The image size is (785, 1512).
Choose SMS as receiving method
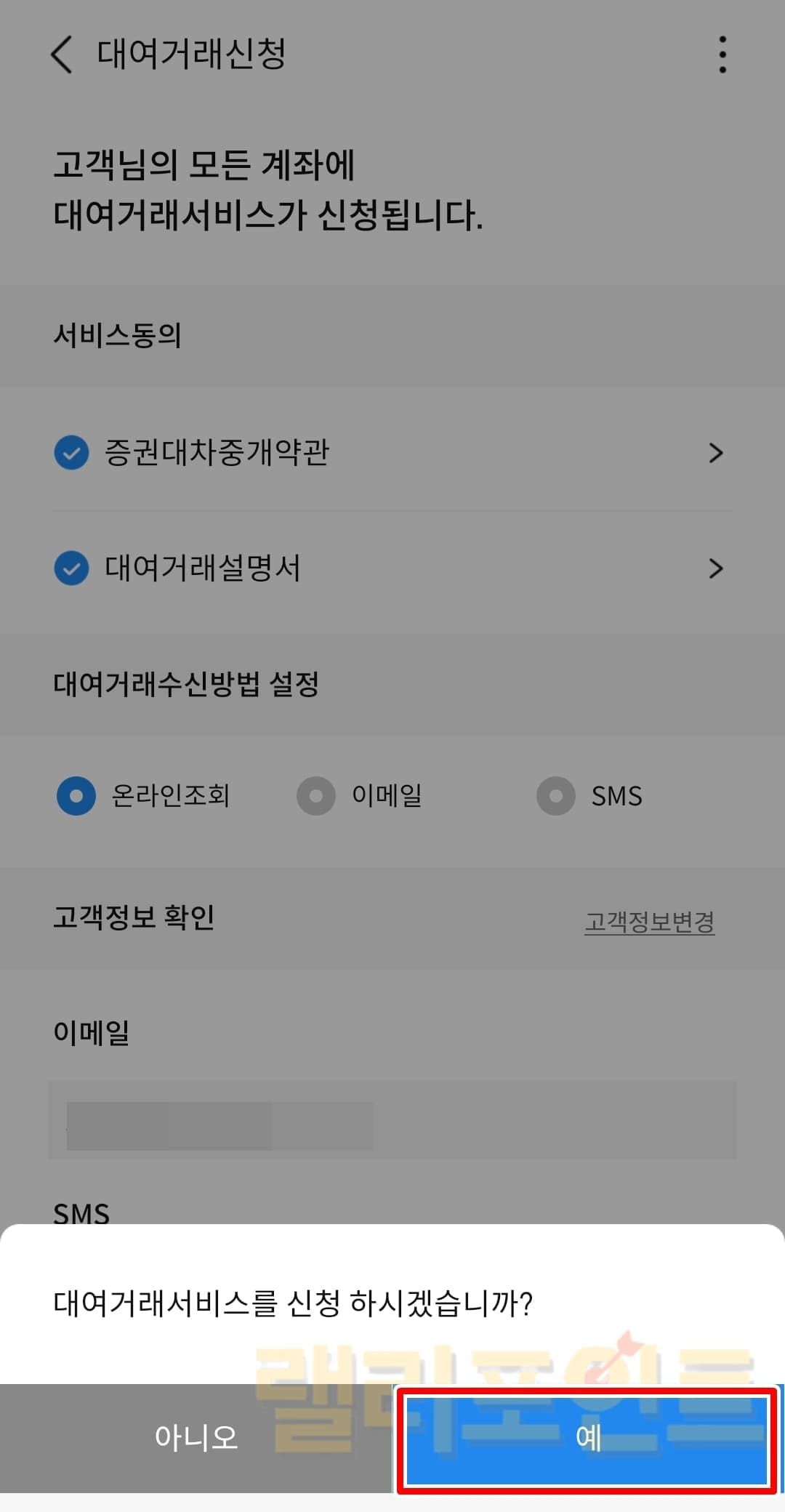click(556, 795)
